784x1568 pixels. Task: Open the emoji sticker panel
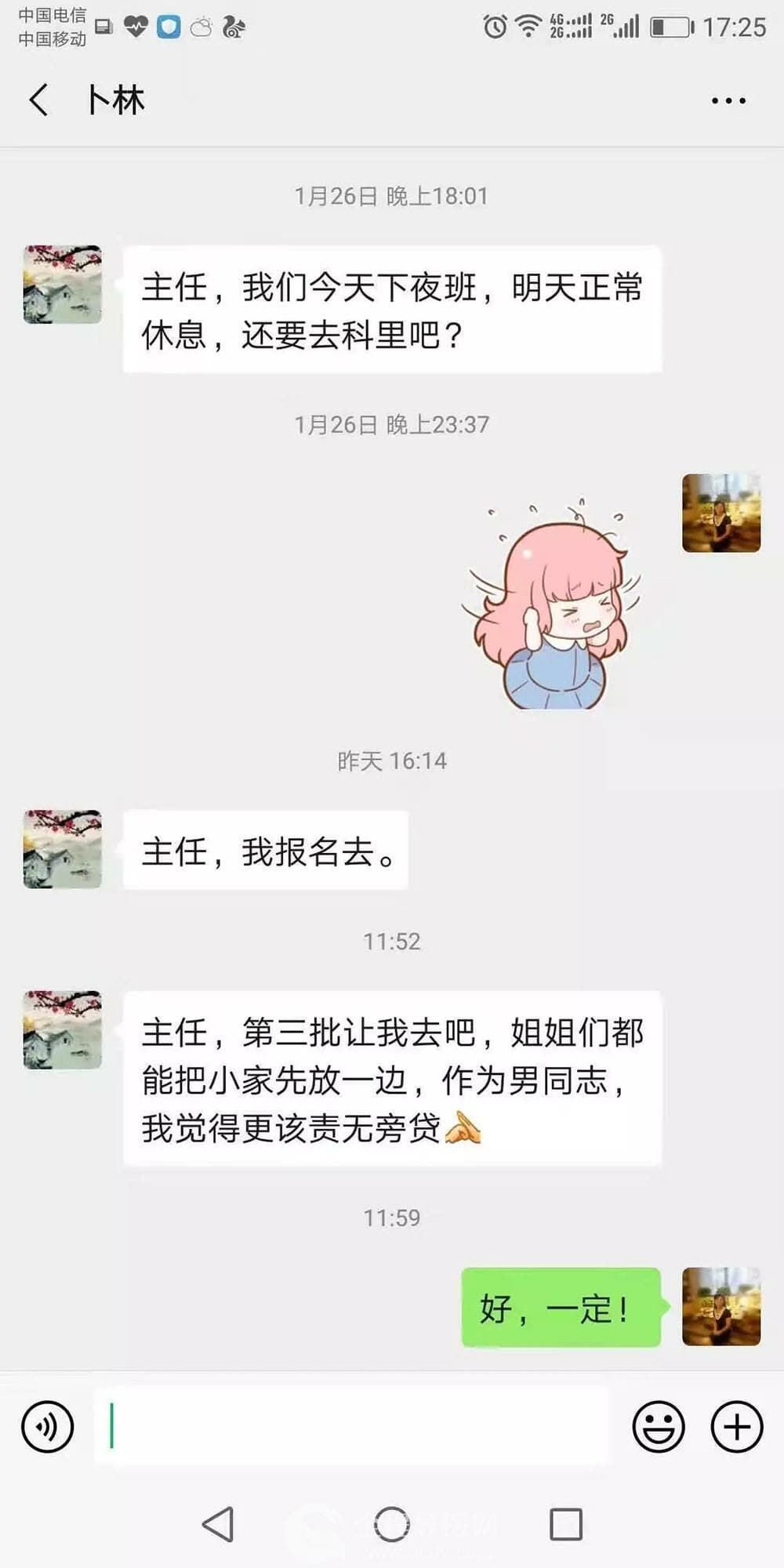659,1427
